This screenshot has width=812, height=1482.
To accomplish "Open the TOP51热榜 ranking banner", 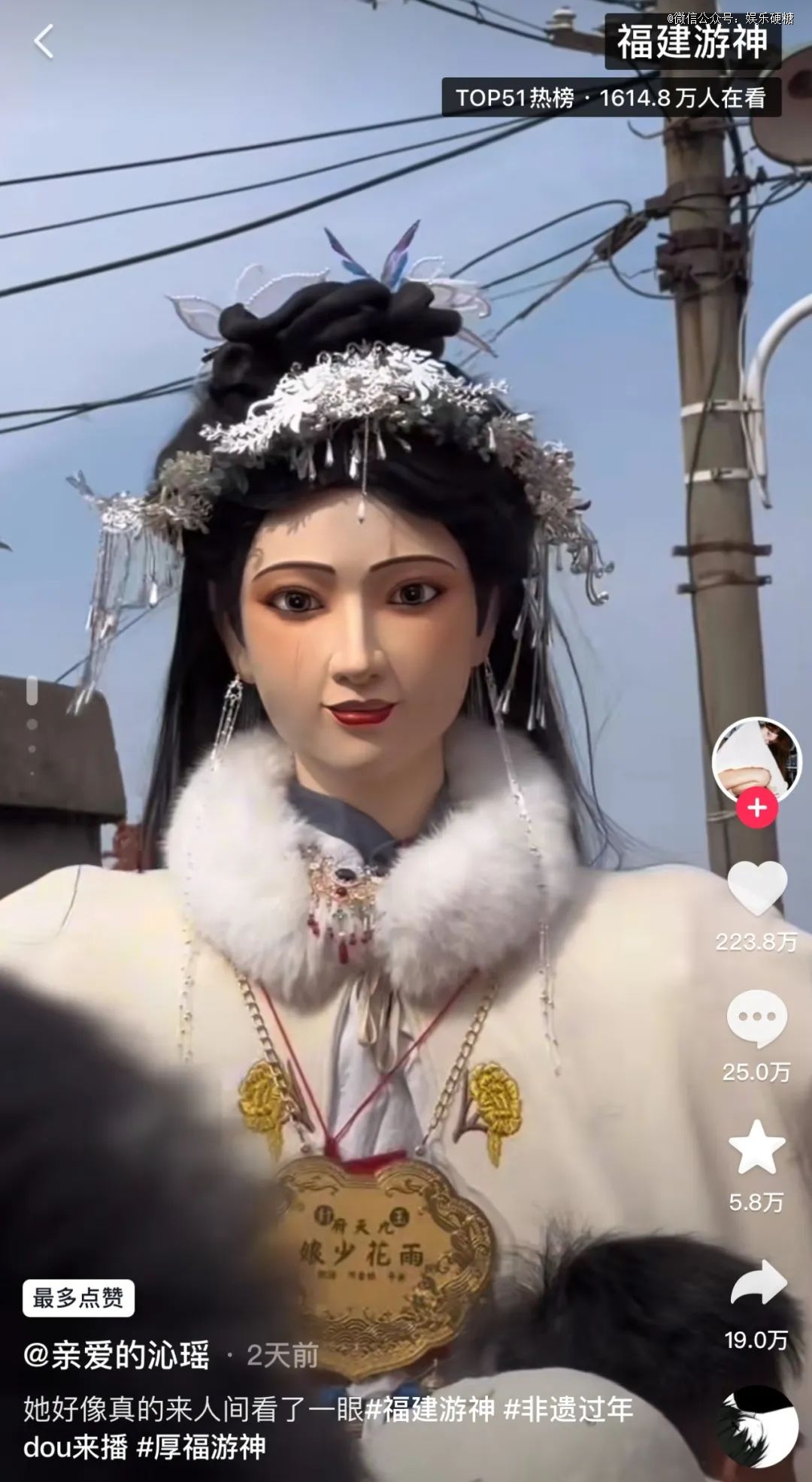I will tap(611, 98).
